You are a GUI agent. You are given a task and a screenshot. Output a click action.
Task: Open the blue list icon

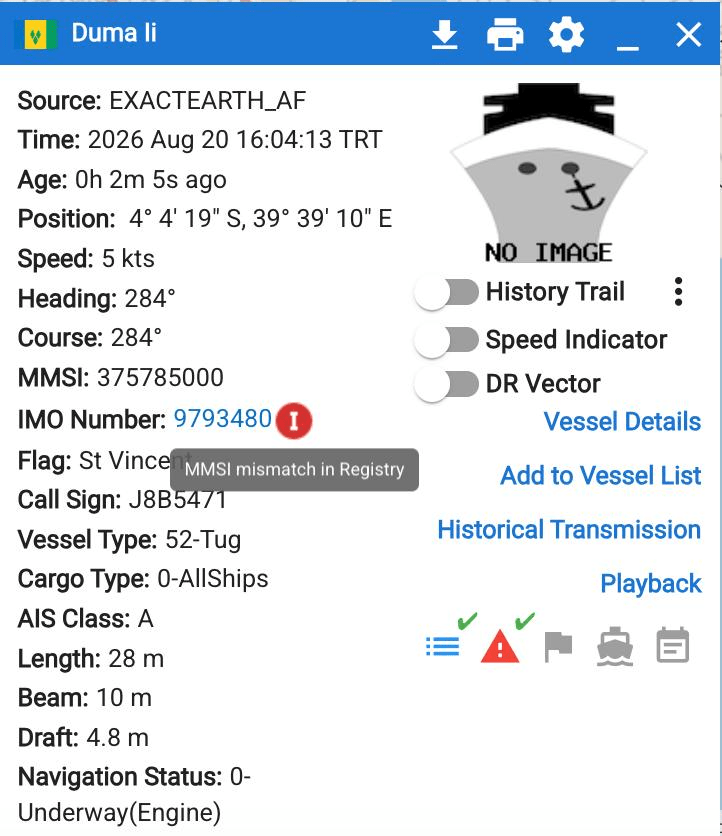pos(443,647)
